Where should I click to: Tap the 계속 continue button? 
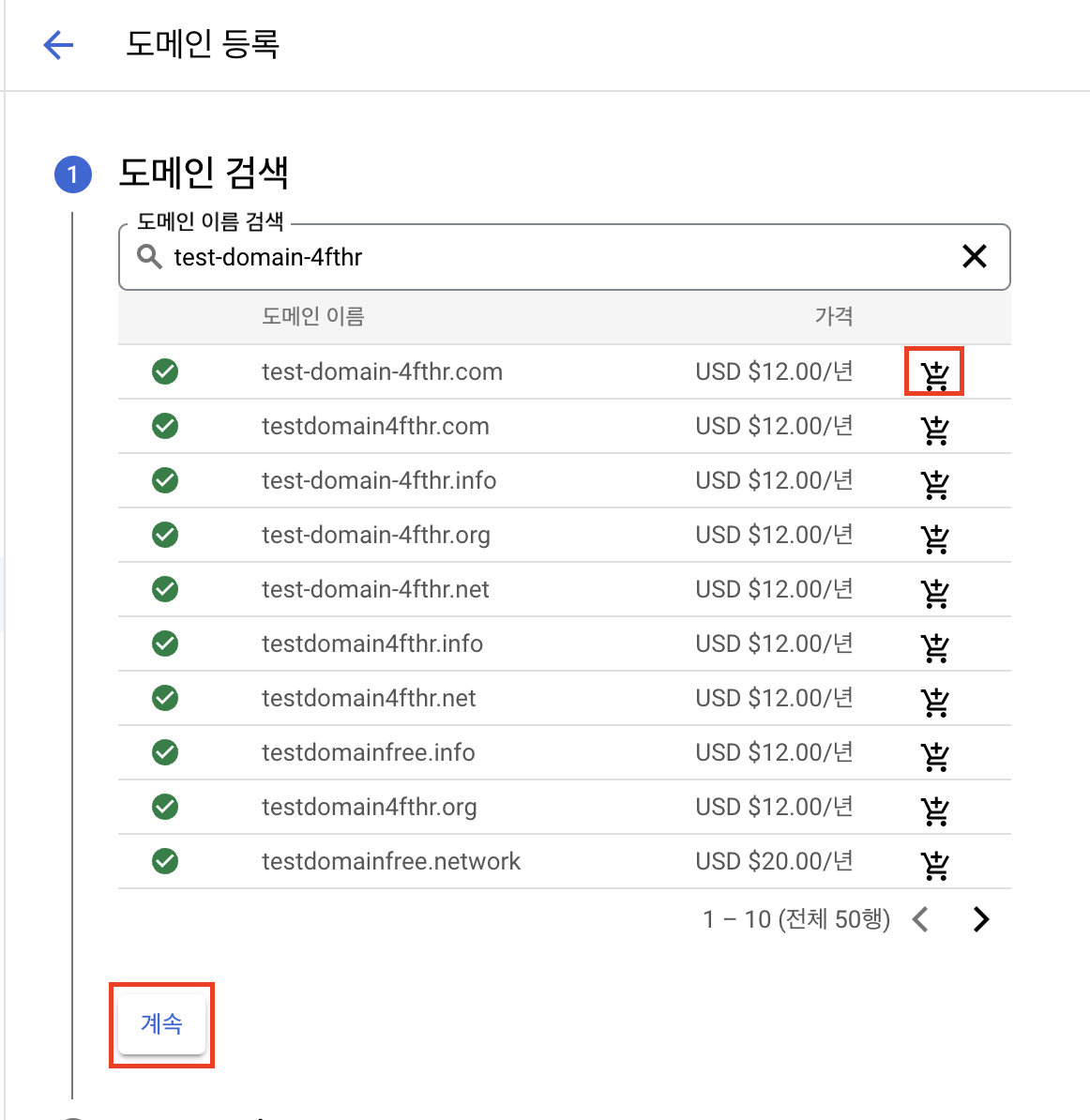161,1023
